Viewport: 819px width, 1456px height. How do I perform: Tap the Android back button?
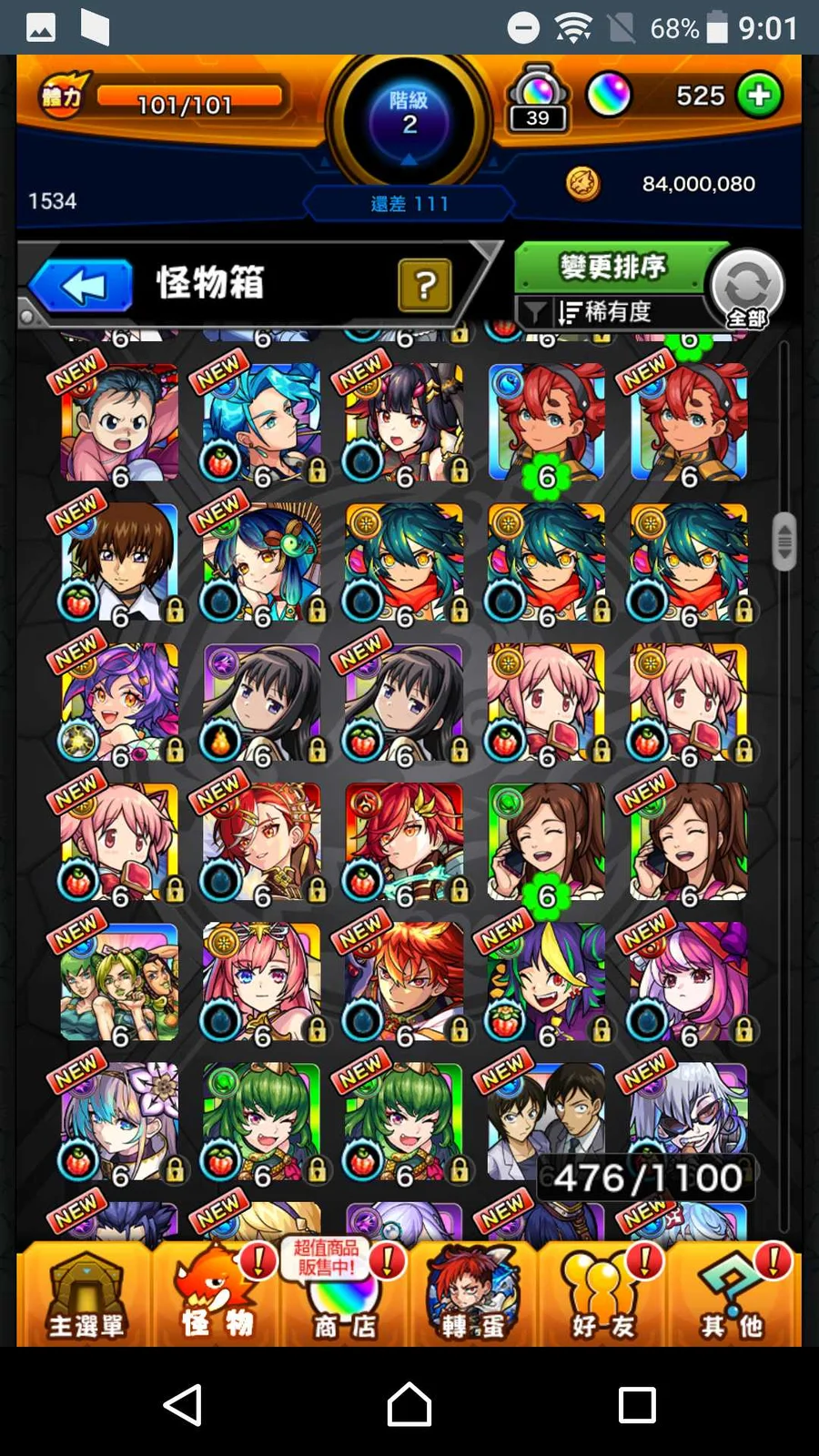[183, 1404]
